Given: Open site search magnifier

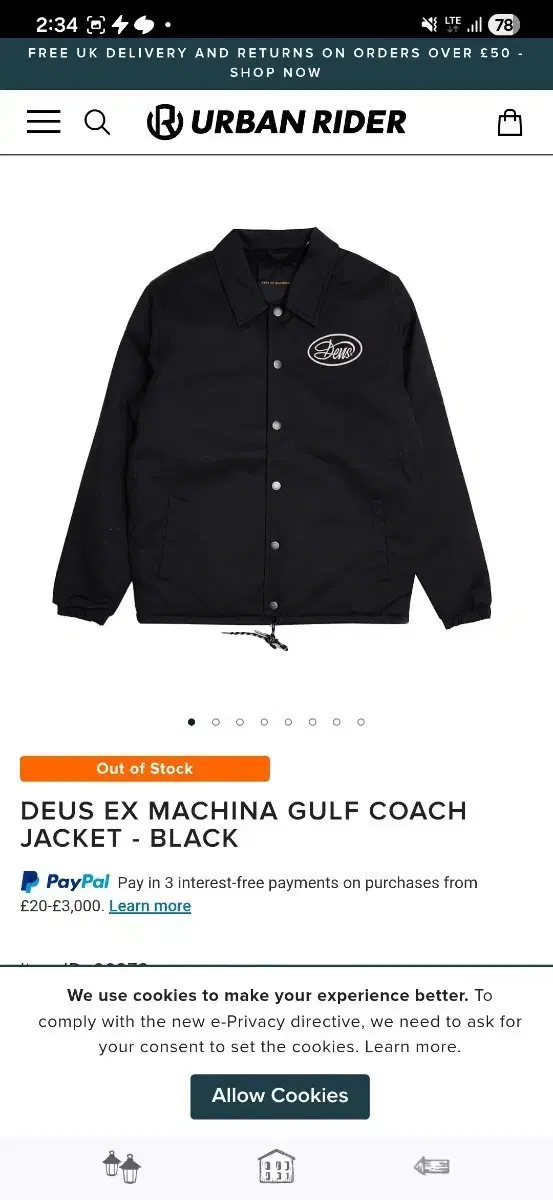Looking at the screenshot, I should (97, 122).
